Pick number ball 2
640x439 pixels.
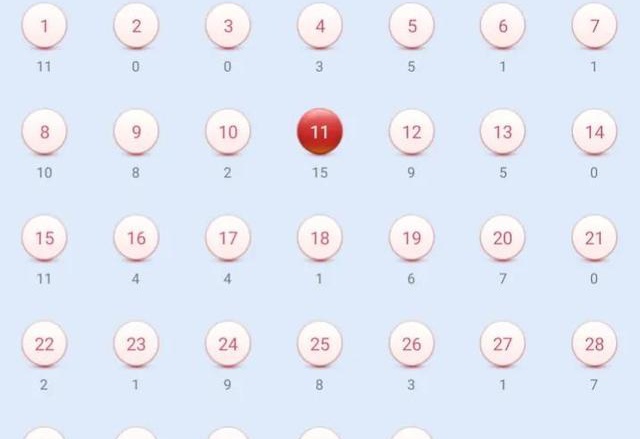[x=136, y=26]
